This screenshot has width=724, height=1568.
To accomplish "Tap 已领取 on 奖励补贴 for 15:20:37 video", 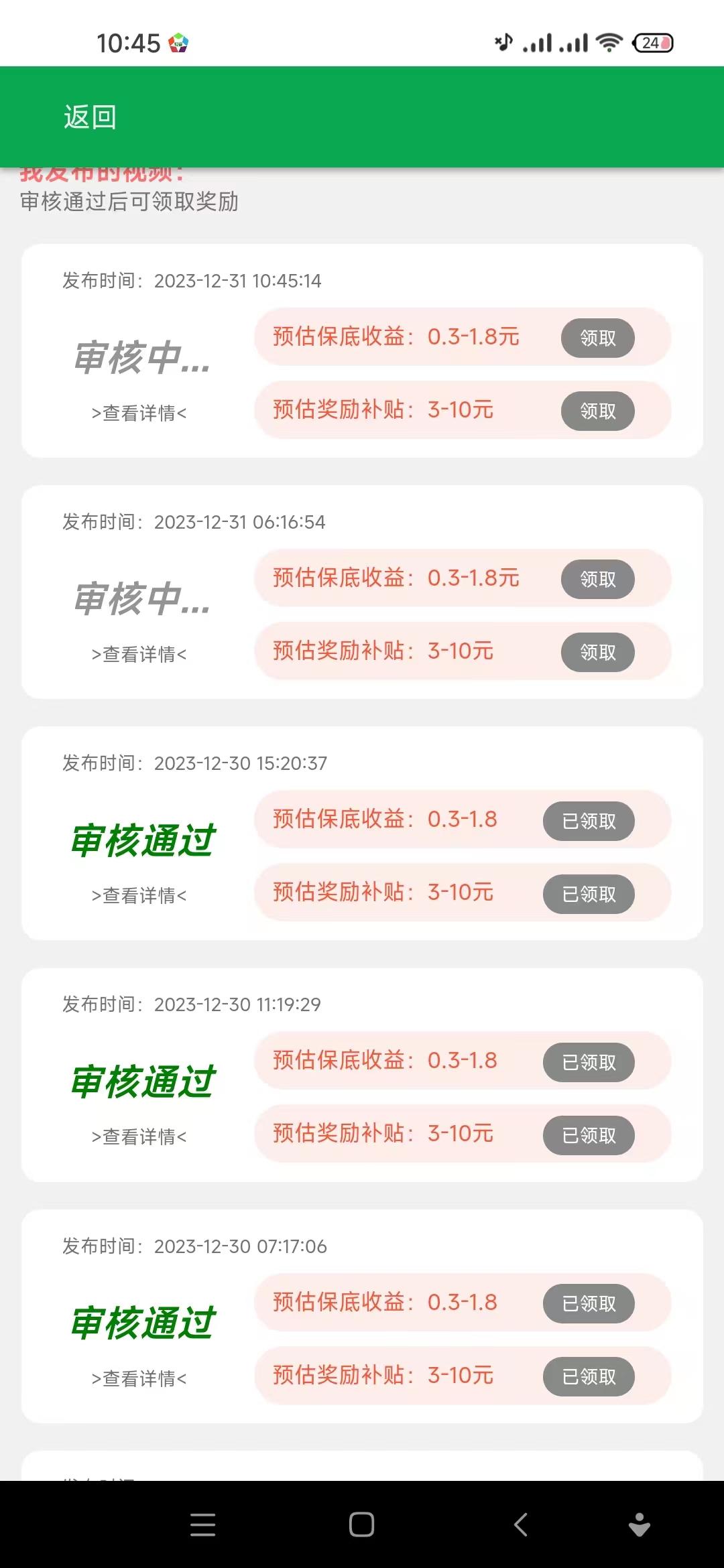I will (589, 894).
